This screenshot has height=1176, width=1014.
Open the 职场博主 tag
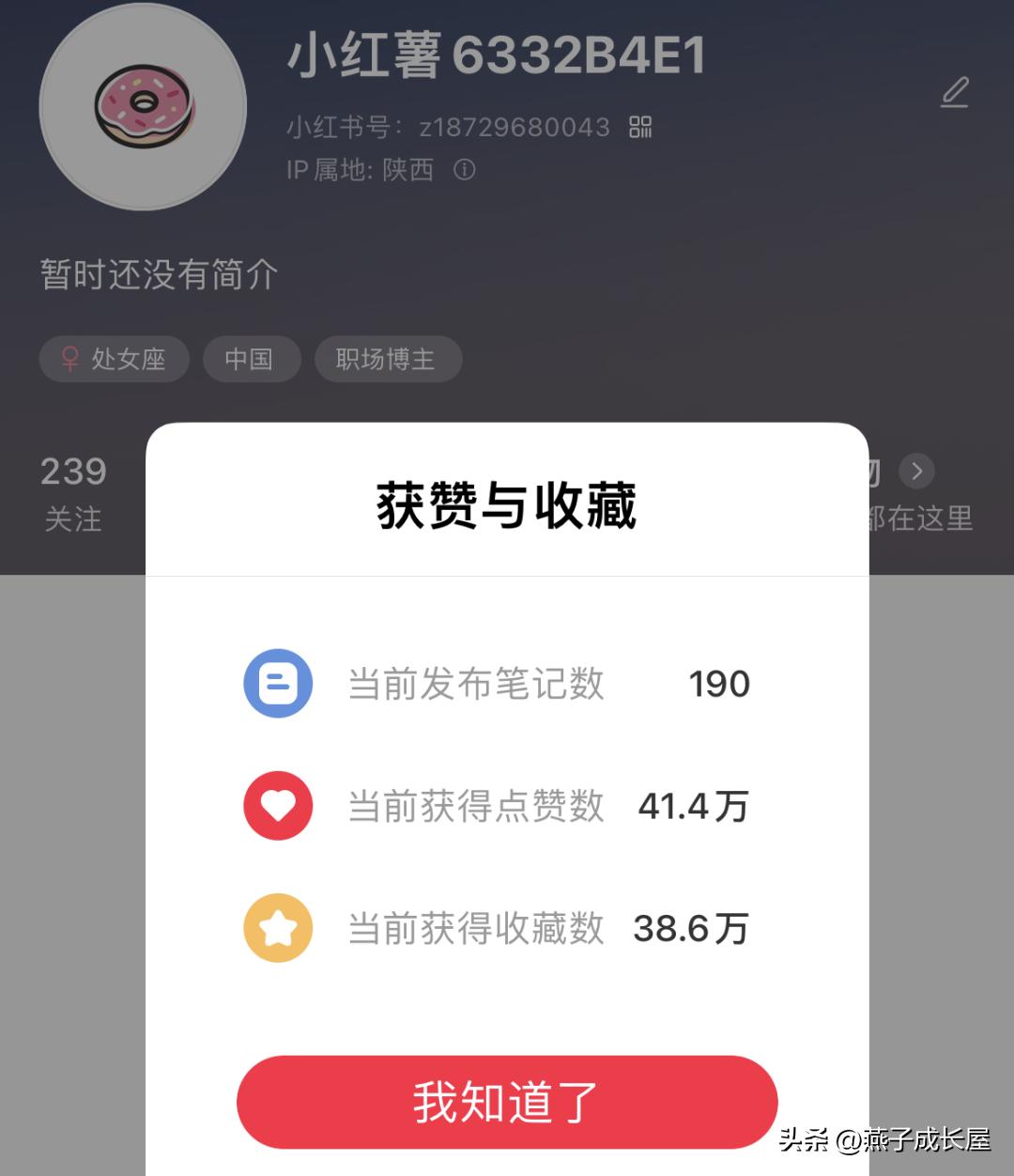coord(387,360)
